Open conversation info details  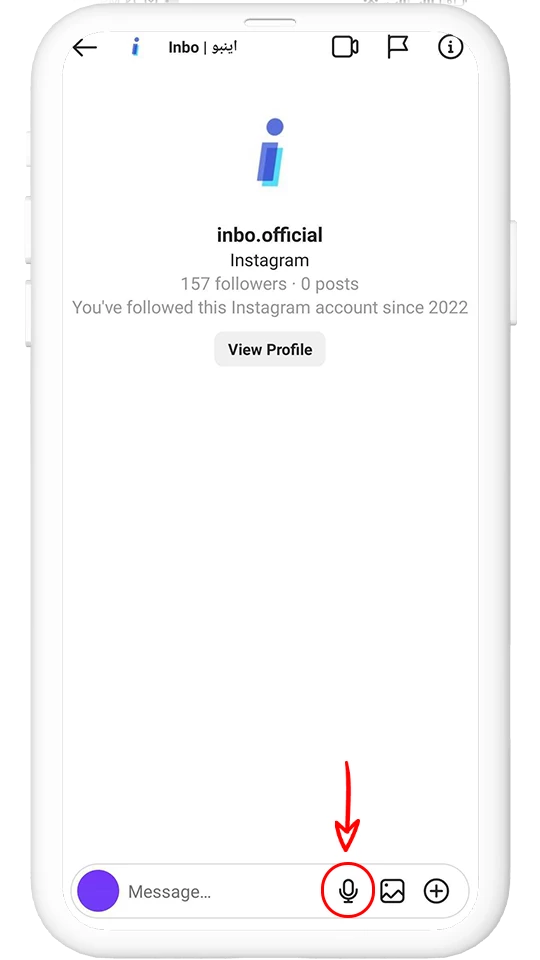coord(450,47)
